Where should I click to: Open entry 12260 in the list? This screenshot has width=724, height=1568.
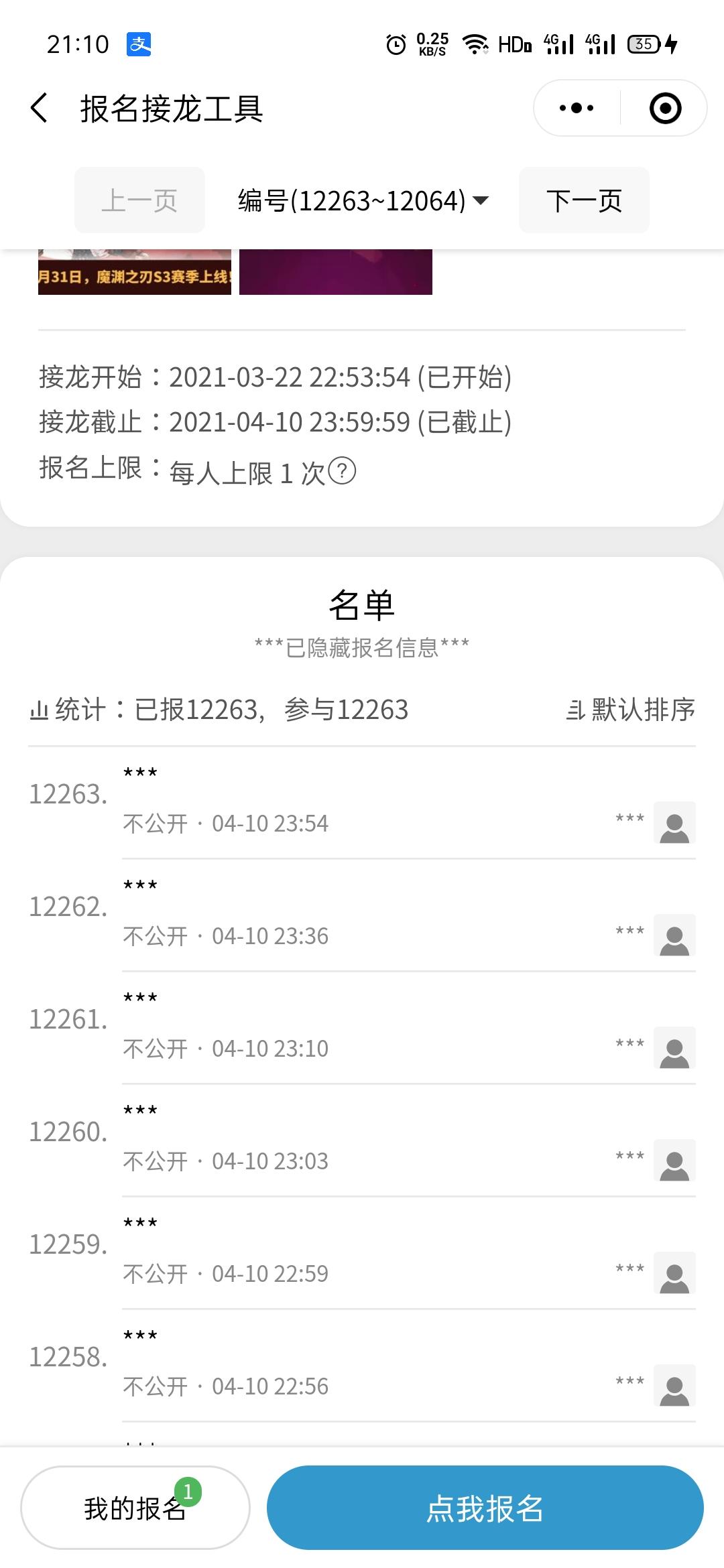coord(362,1140)
